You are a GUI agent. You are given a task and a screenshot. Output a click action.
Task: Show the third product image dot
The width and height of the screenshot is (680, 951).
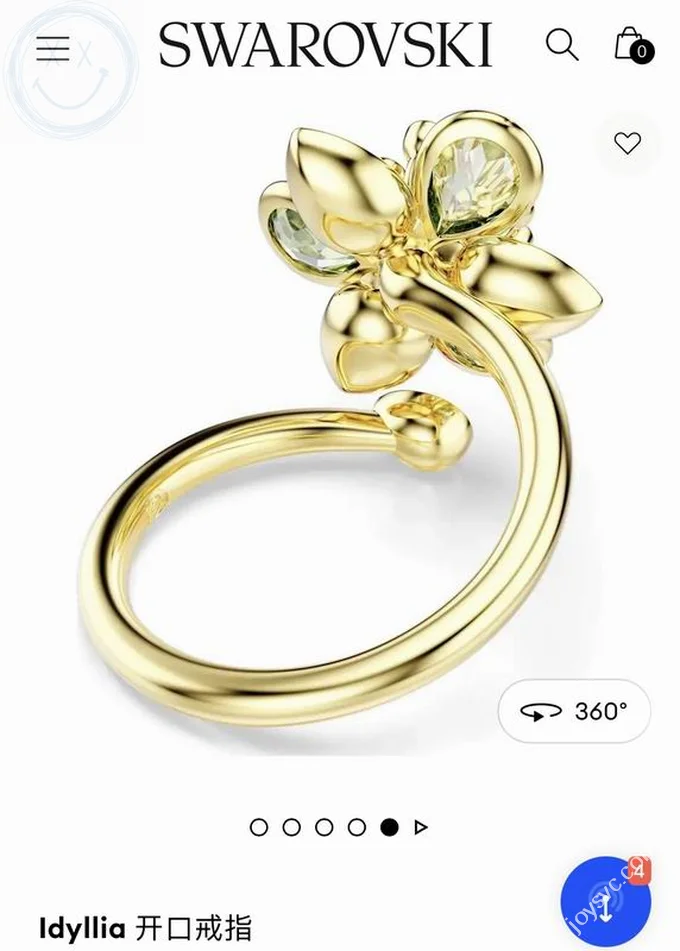pyautogui.click(x=324, y=827)
